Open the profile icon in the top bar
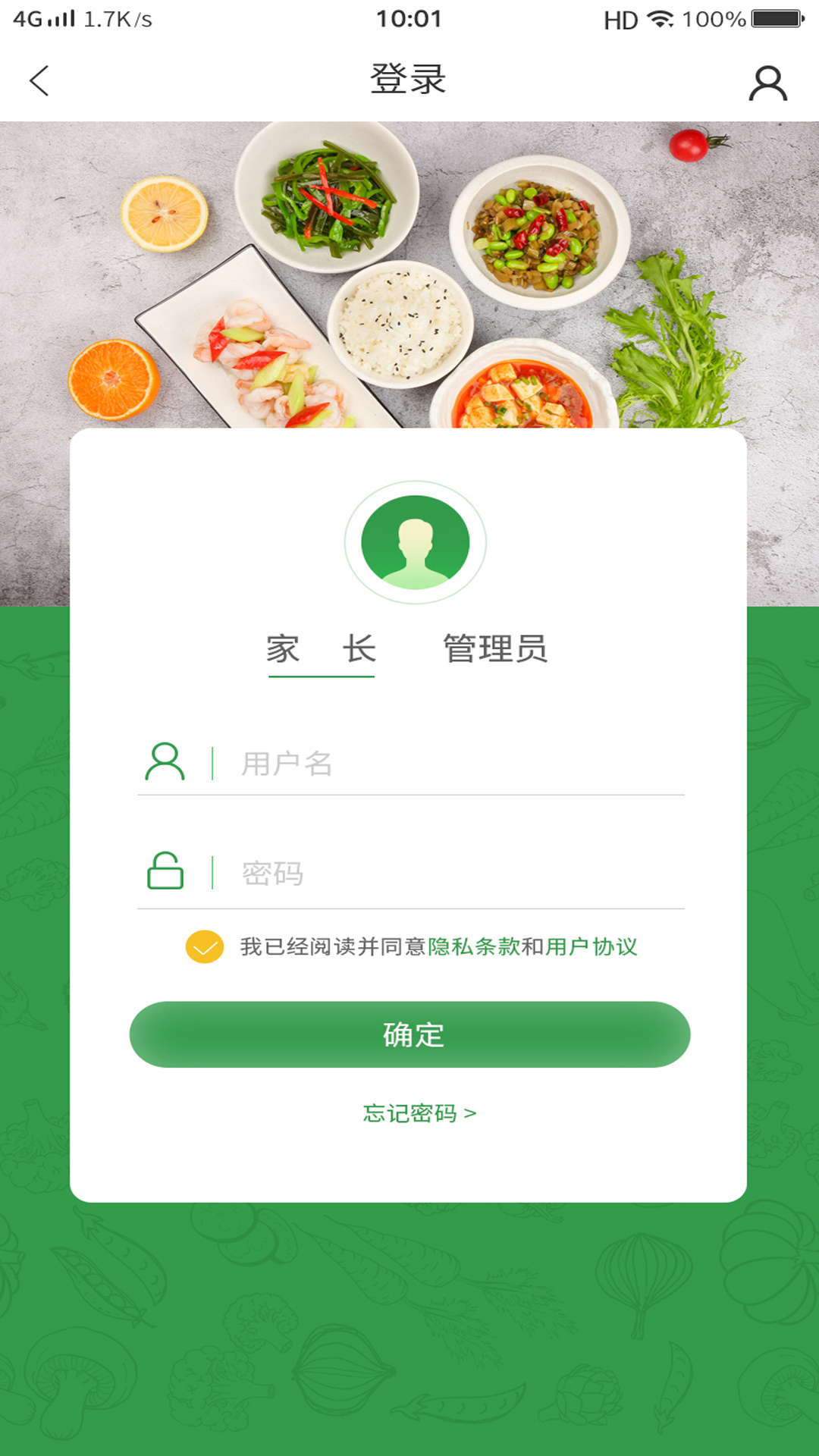The image size is (819, 1456). coord(767,83)
